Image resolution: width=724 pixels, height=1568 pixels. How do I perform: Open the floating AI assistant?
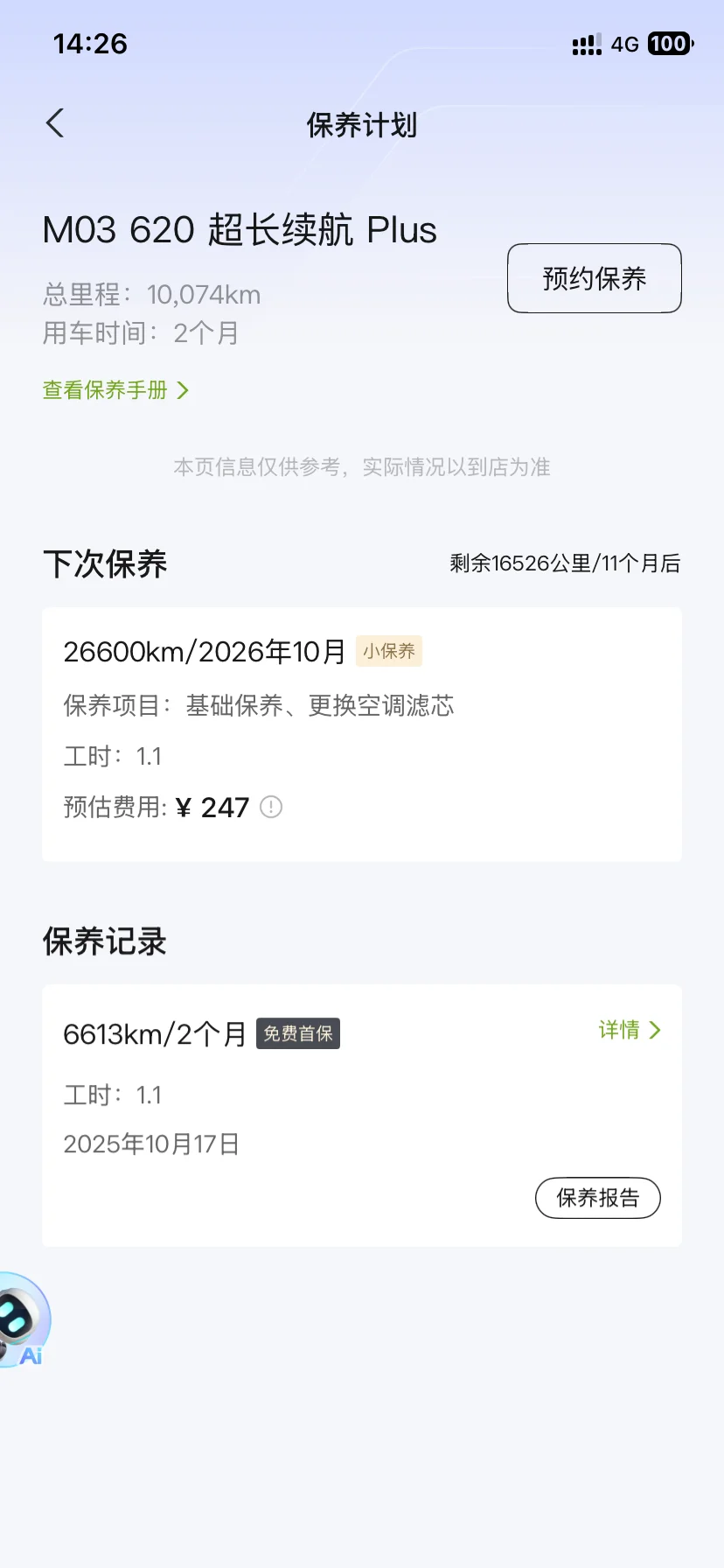pyautogui.click(x=24, y=1320)
